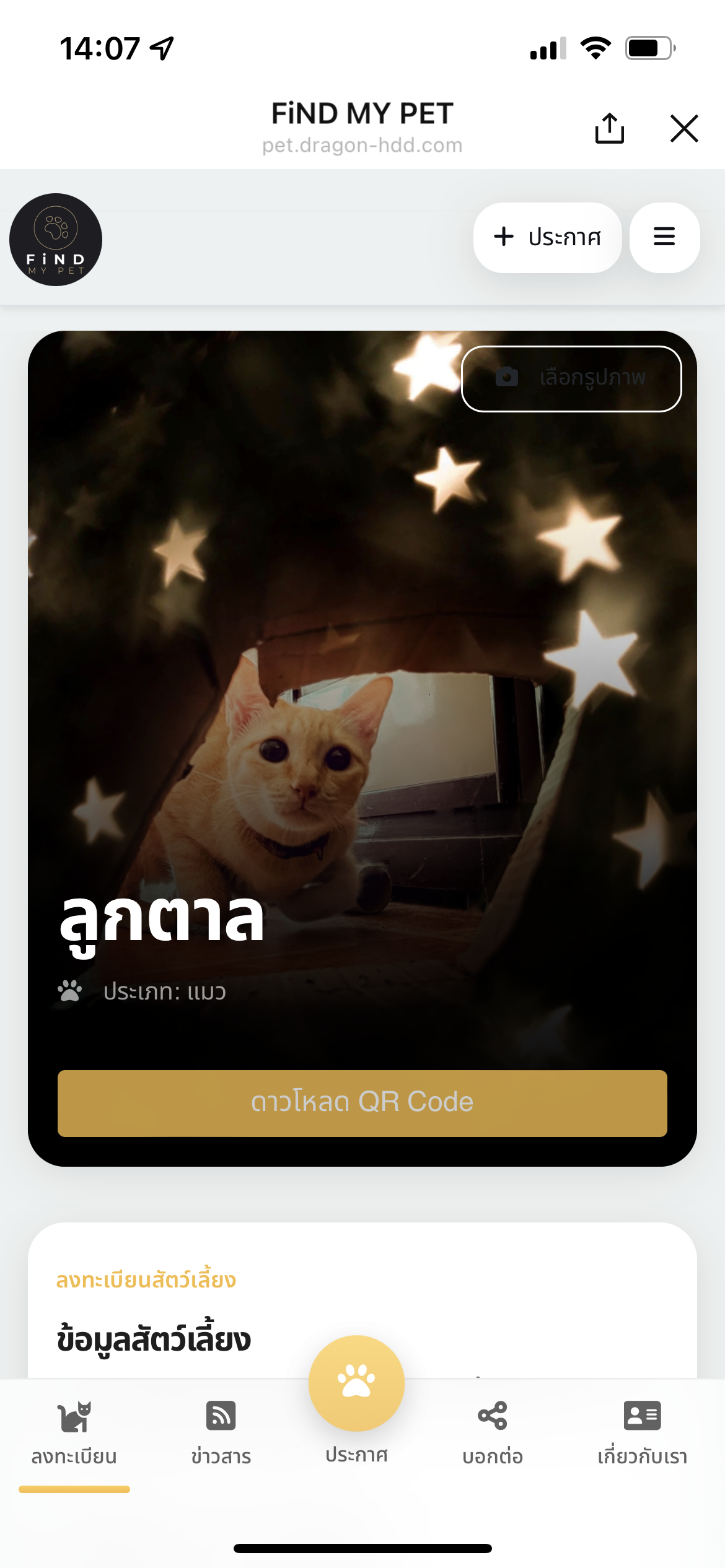Open the ข่าวสาร news tab
725x1568 pixels.
221,1432
